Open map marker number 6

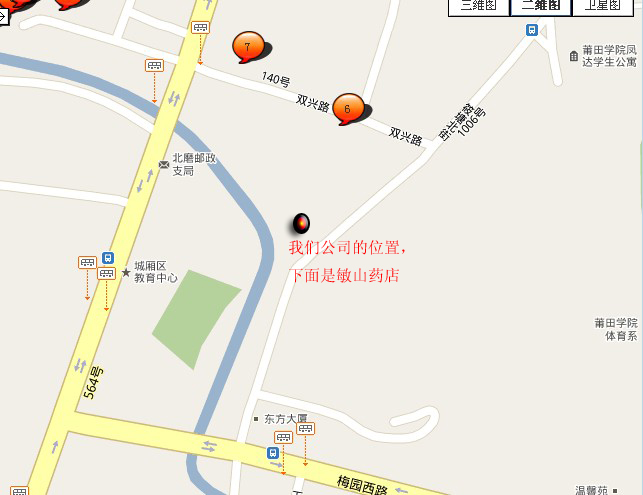347,107
